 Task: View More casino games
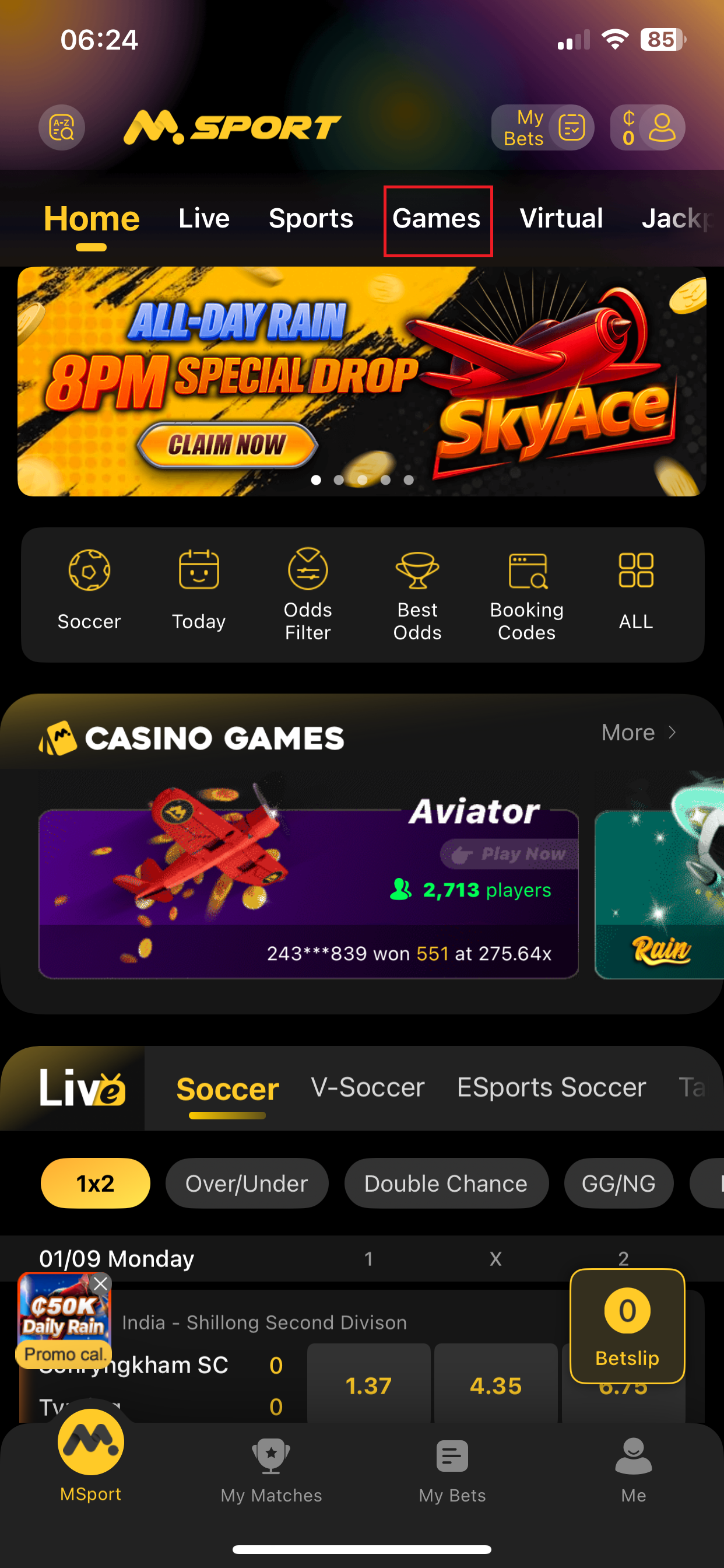point(638,732)
